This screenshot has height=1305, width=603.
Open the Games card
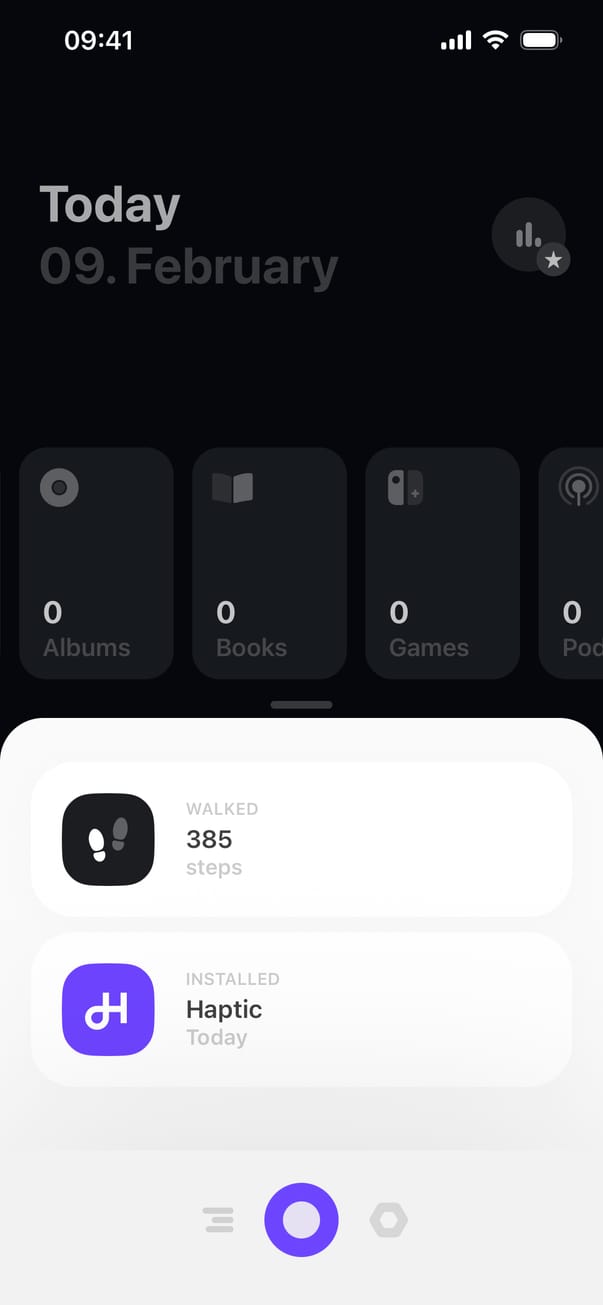(x=442, y=563)
